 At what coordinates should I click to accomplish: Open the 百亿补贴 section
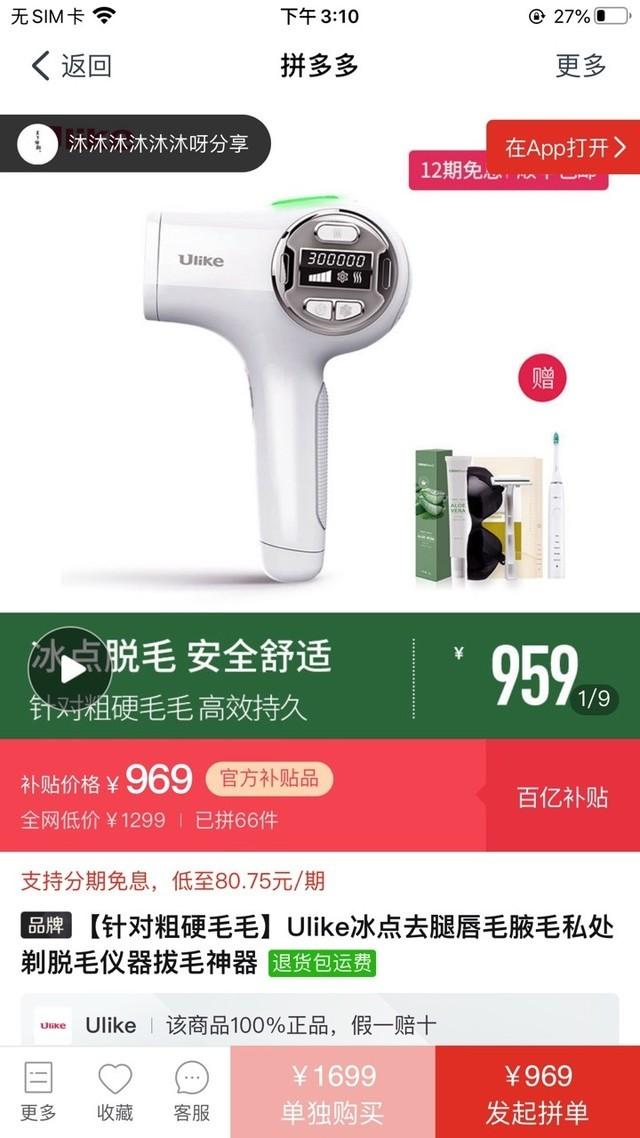click(562, 797)
